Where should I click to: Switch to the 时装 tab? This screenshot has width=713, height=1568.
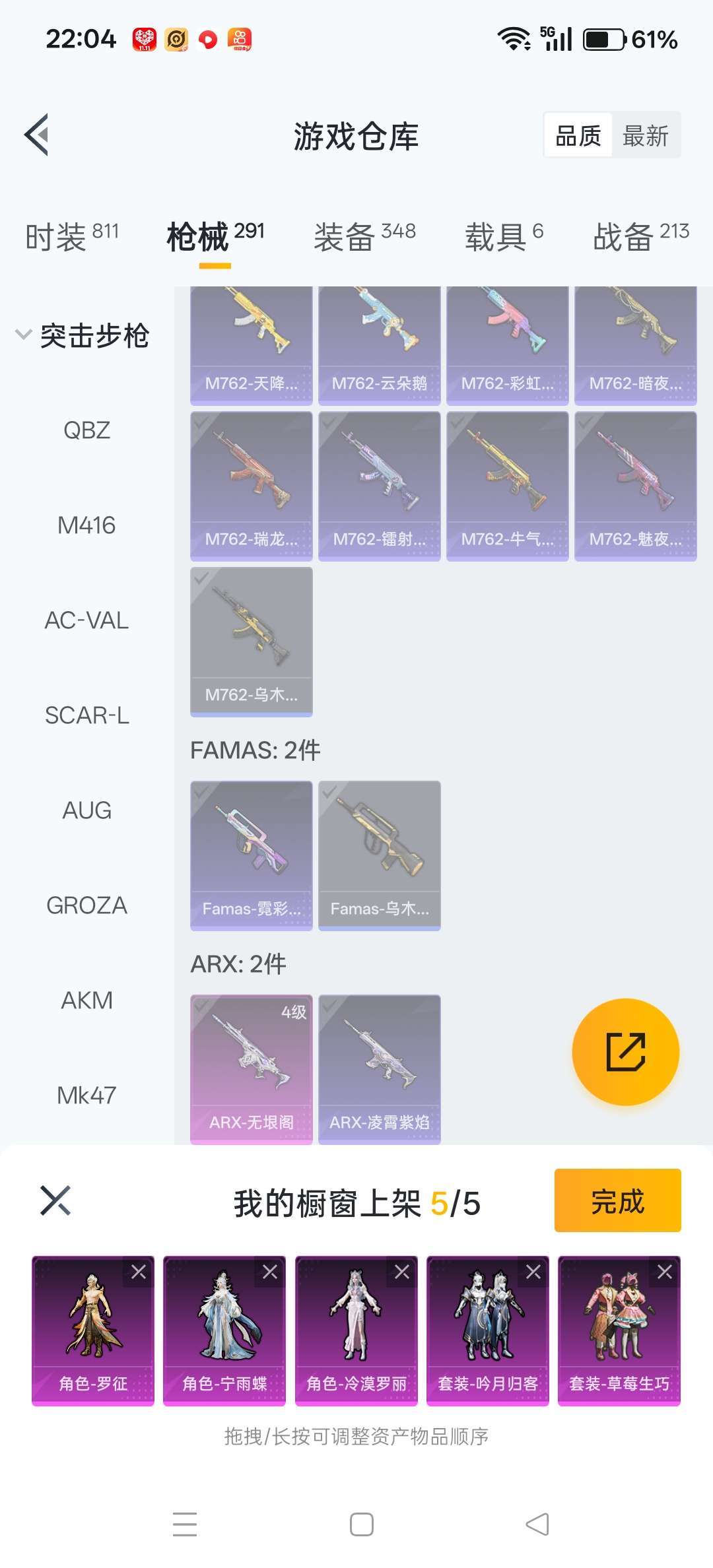[72, 236]
